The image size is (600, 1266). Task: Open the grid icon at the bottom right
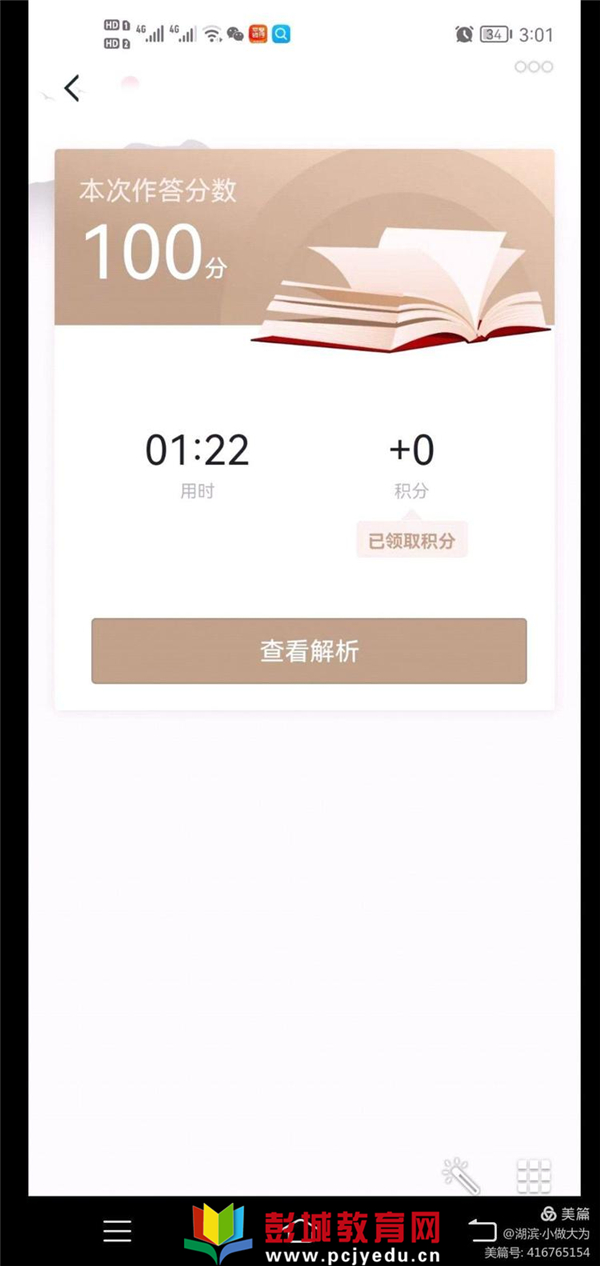click(533, 1177)
